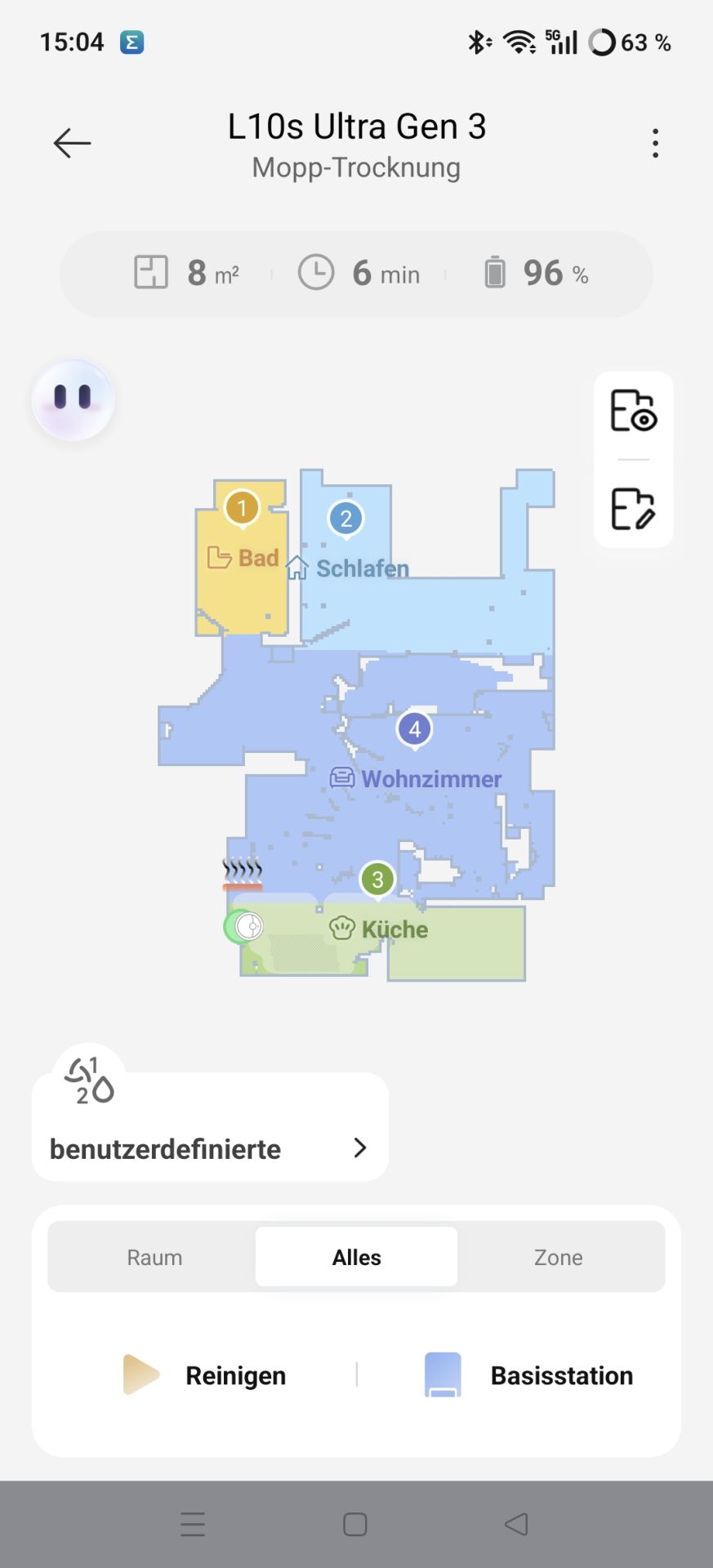
Task: Tap the system home button
Action: [x=355, y=1525]
